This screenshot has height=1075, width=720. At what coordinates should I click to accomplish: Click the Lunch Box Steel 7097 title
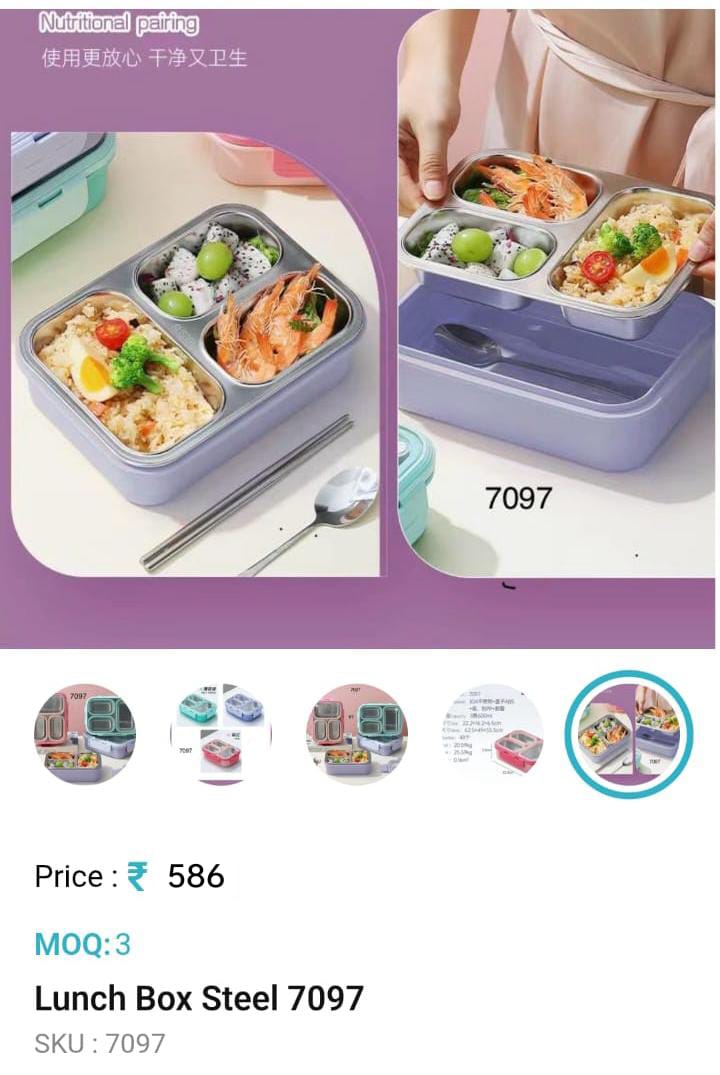click(x=200, y=997)
